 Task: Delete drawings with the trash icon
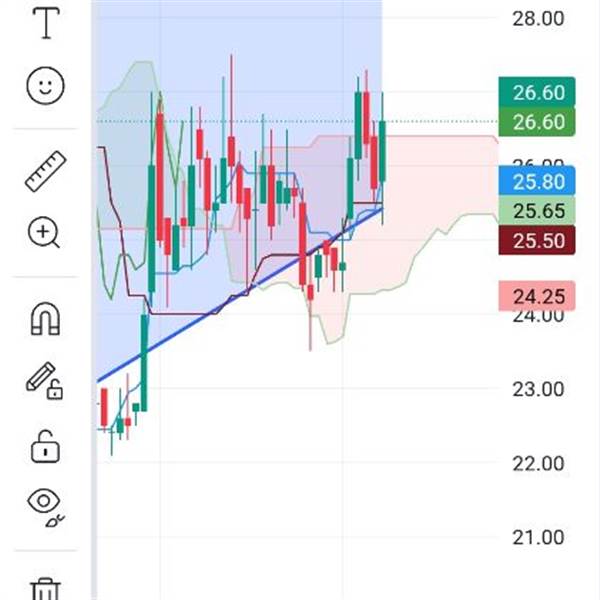[45, 589]
